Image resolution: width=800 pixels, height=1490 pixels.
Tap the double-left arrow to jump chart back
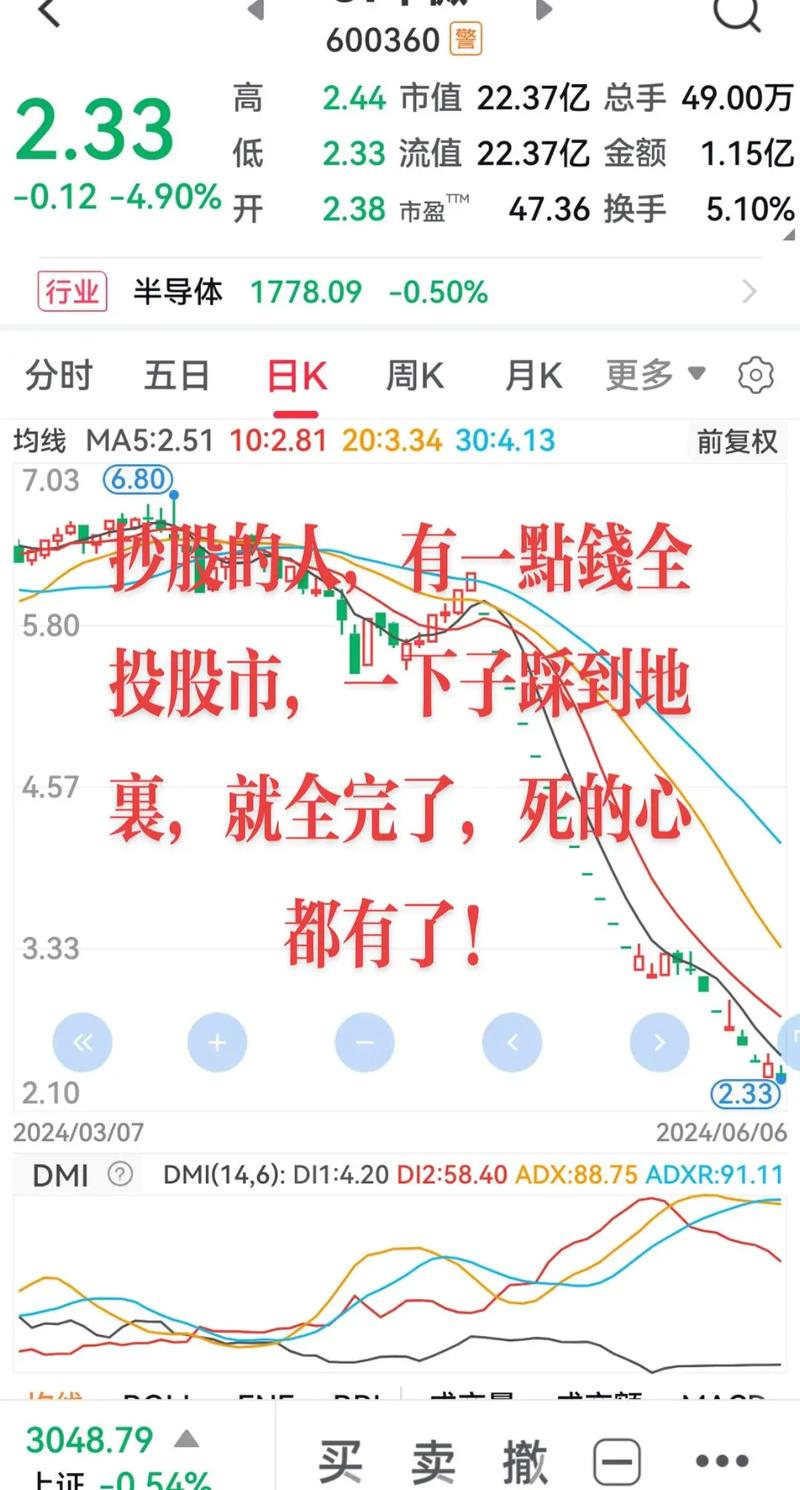[83, 1042]
